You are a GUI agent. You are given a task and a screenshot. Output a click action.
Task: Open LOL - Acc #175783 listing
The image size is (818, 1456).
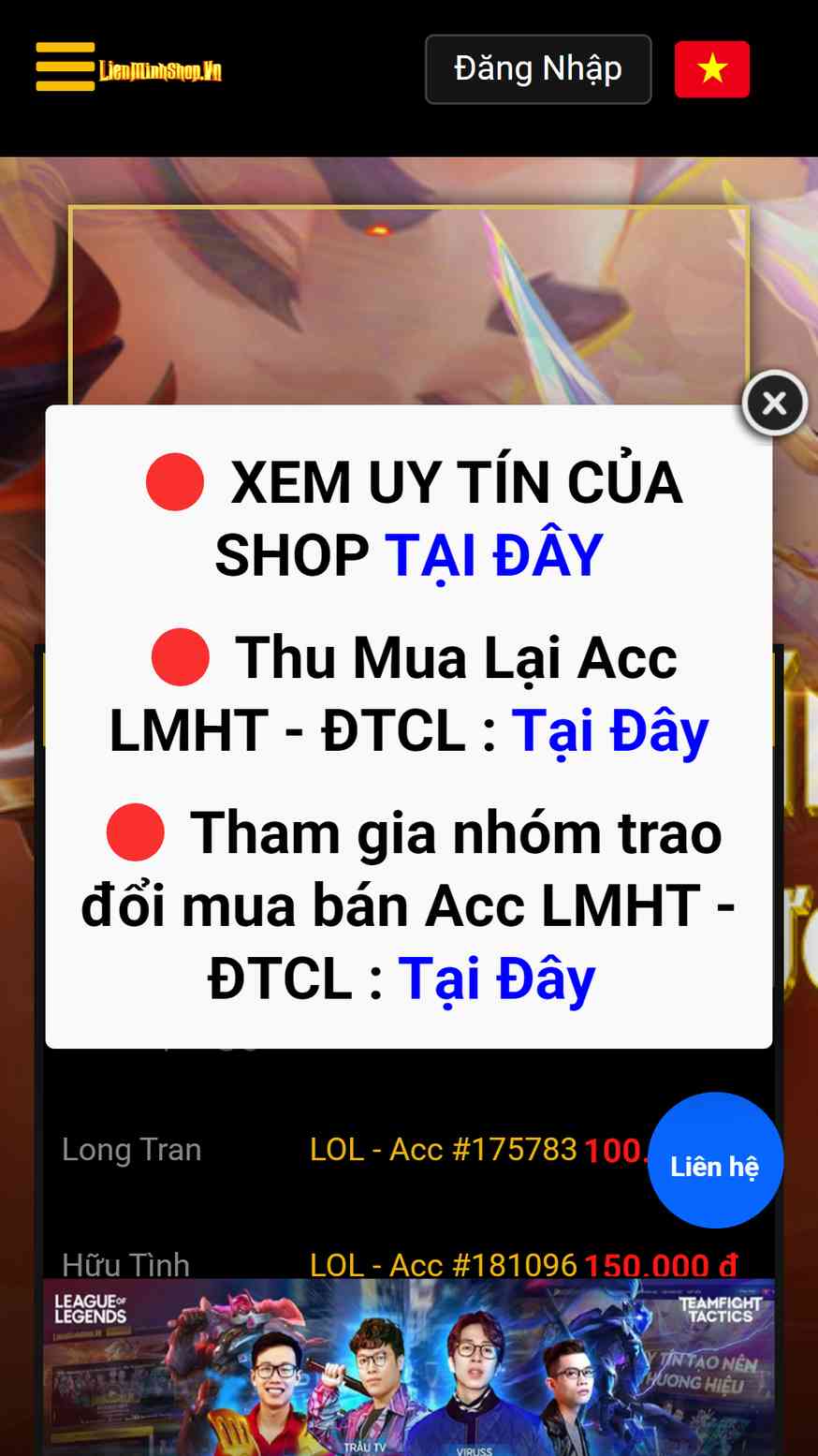(x=444, y=1150)
